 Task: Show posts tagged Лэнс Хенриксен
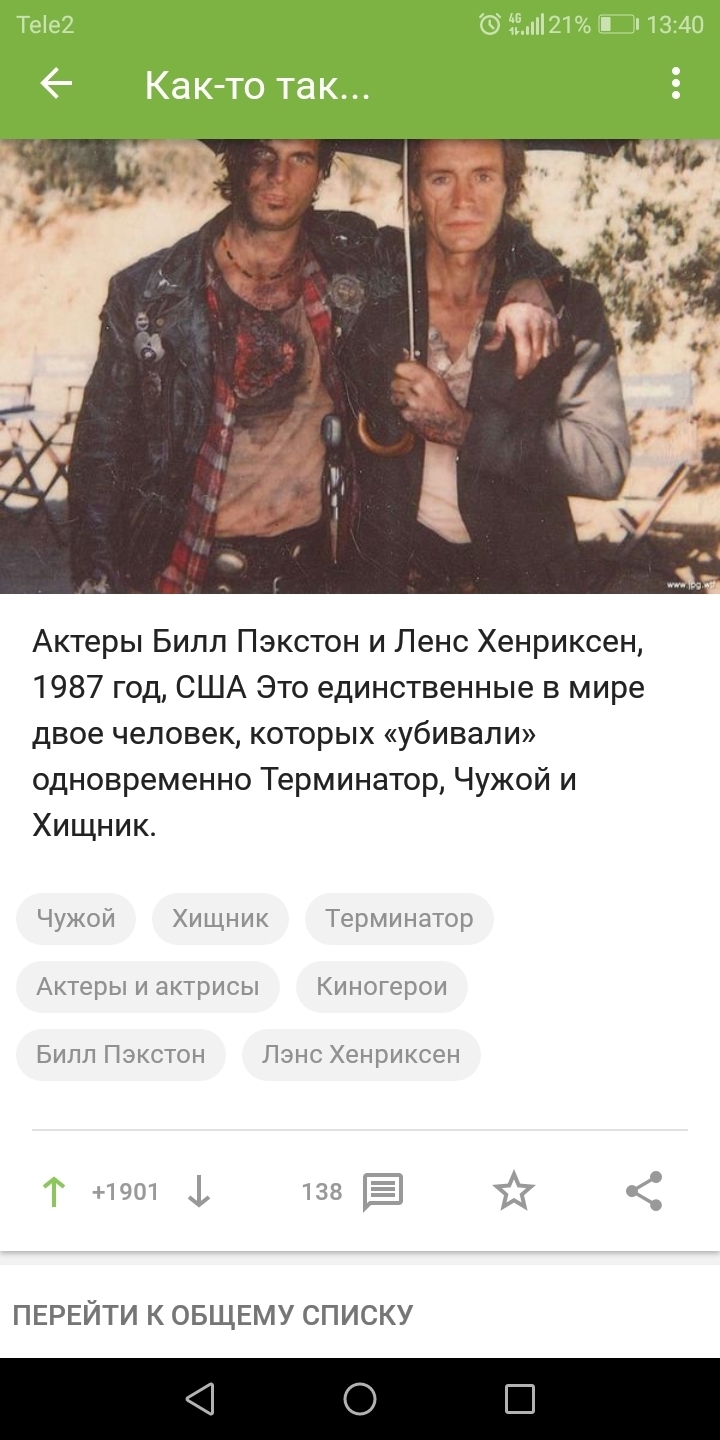pyautogui.click(x=361, y=1054)
